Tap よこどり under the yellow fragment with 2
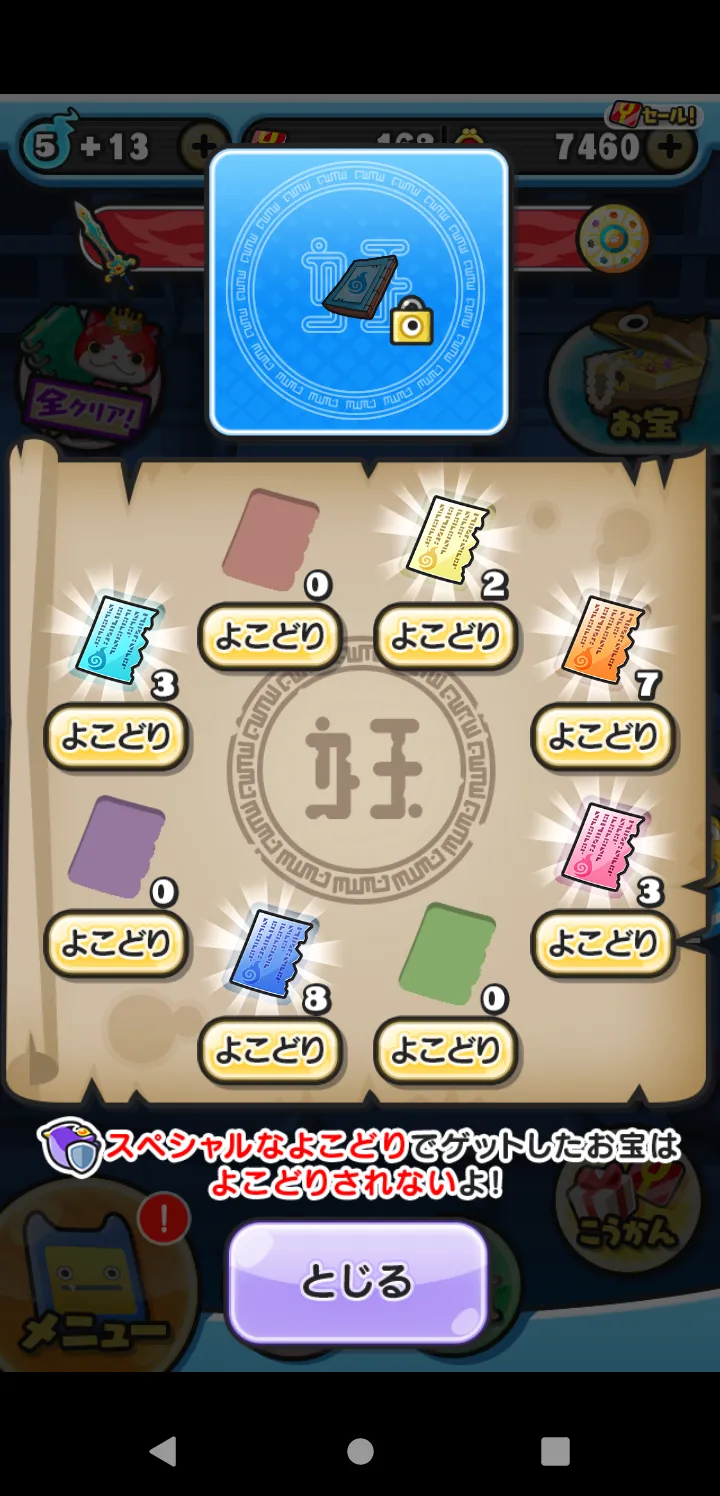 pos(445,636)
